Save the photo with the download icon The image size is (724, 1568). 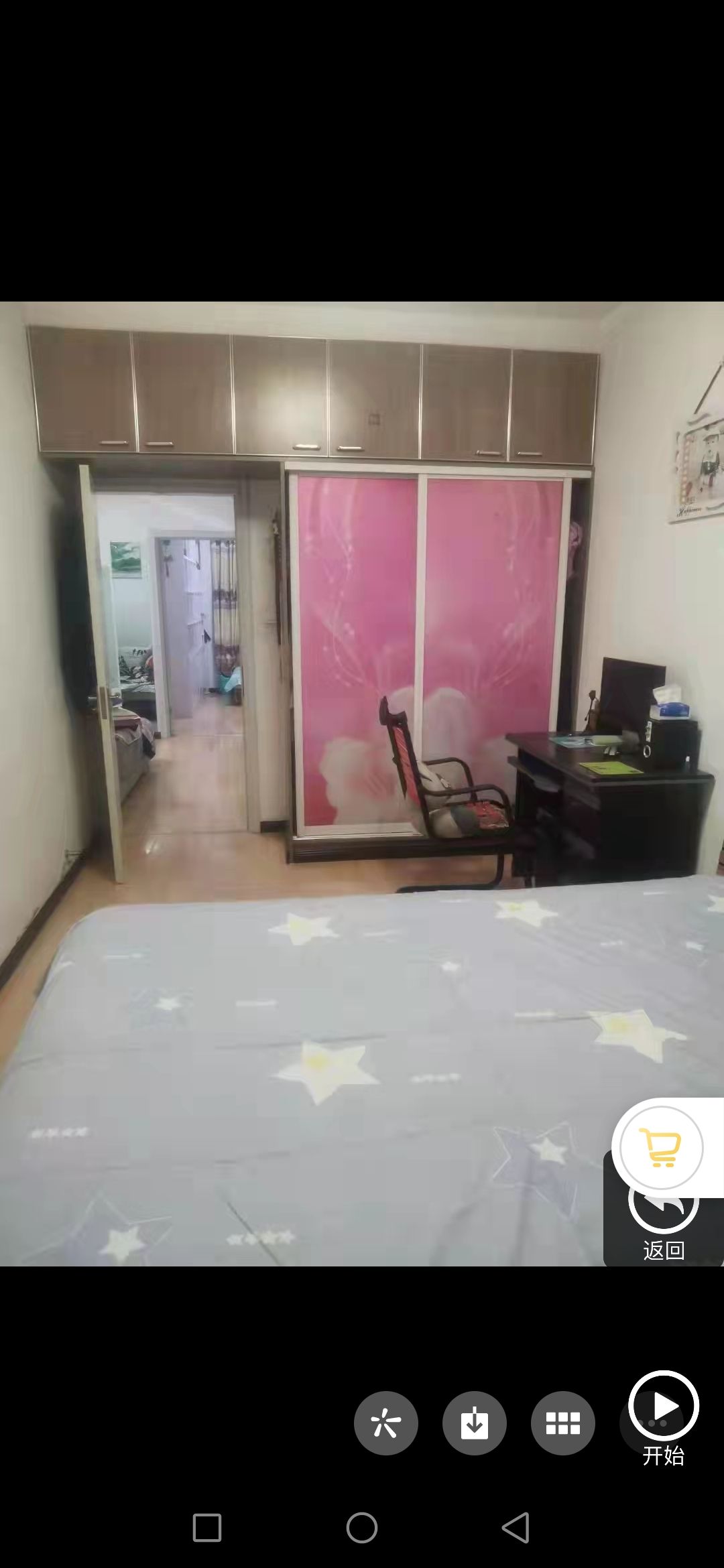pos(475,1423)
